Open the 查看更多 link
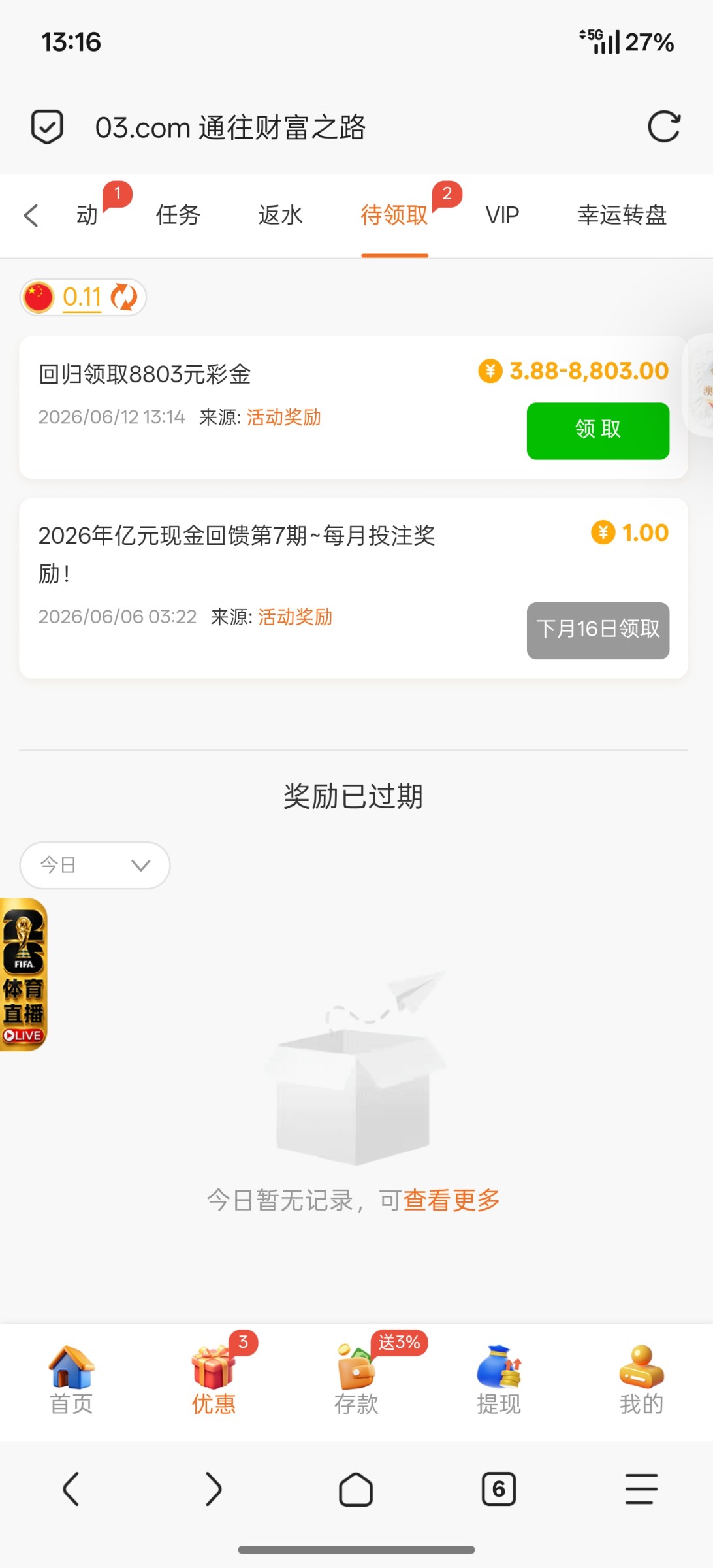Screen dimensions: 713x1568 coord(452,1200)
